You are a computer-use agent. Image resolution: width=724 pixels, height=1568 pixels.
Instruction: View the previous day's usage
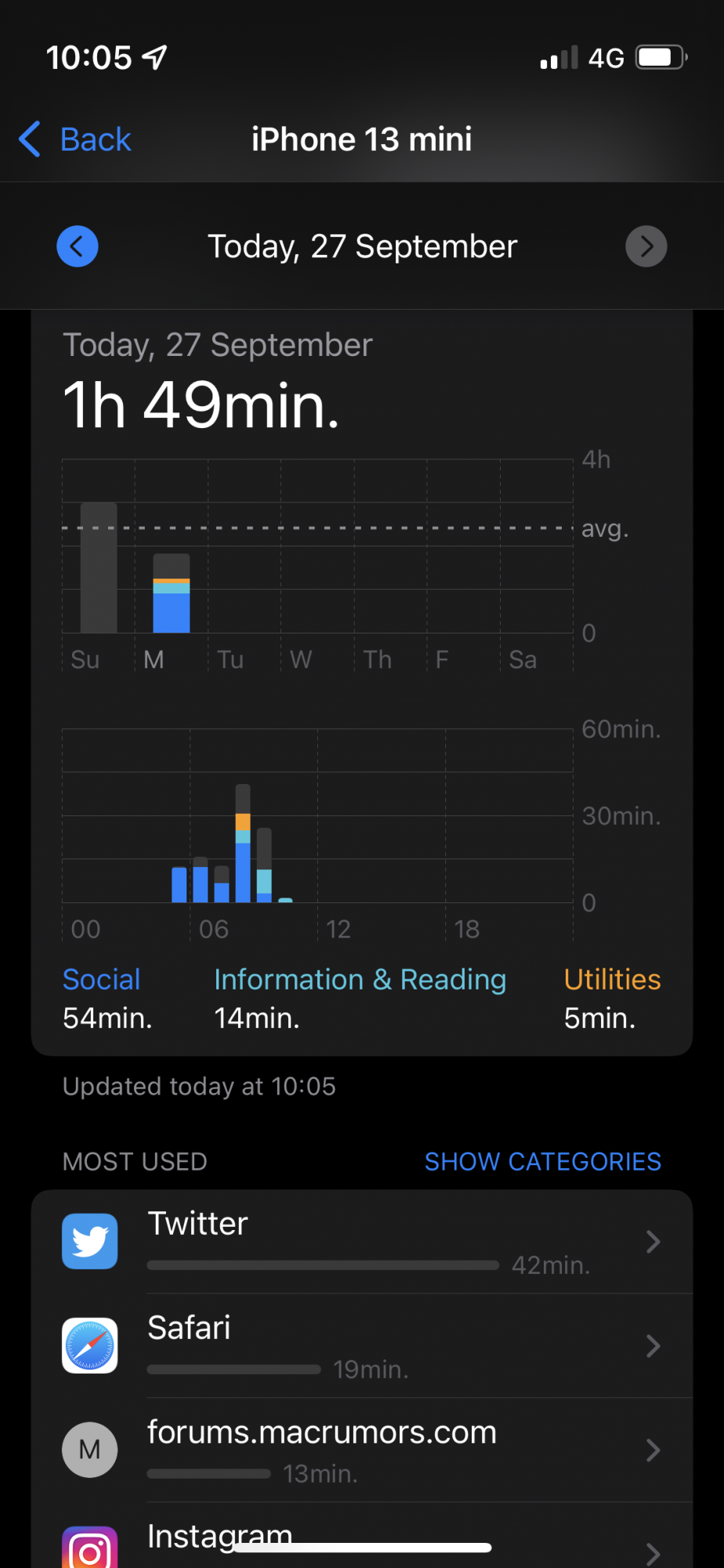[x=78, y=246]
